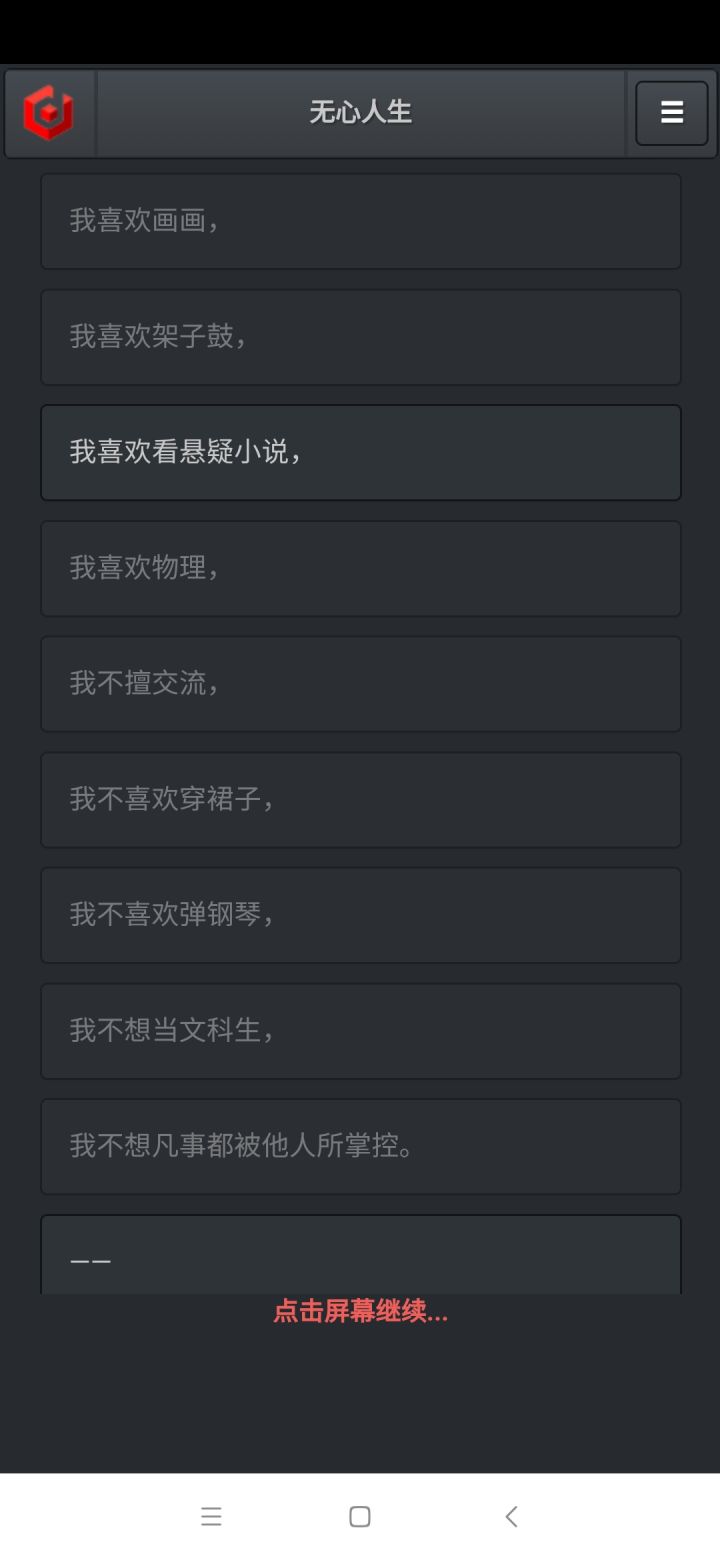Pick the option 我不擅交流
The image size is (720, 1560).
pyautogui.click(x=360, y=684)
